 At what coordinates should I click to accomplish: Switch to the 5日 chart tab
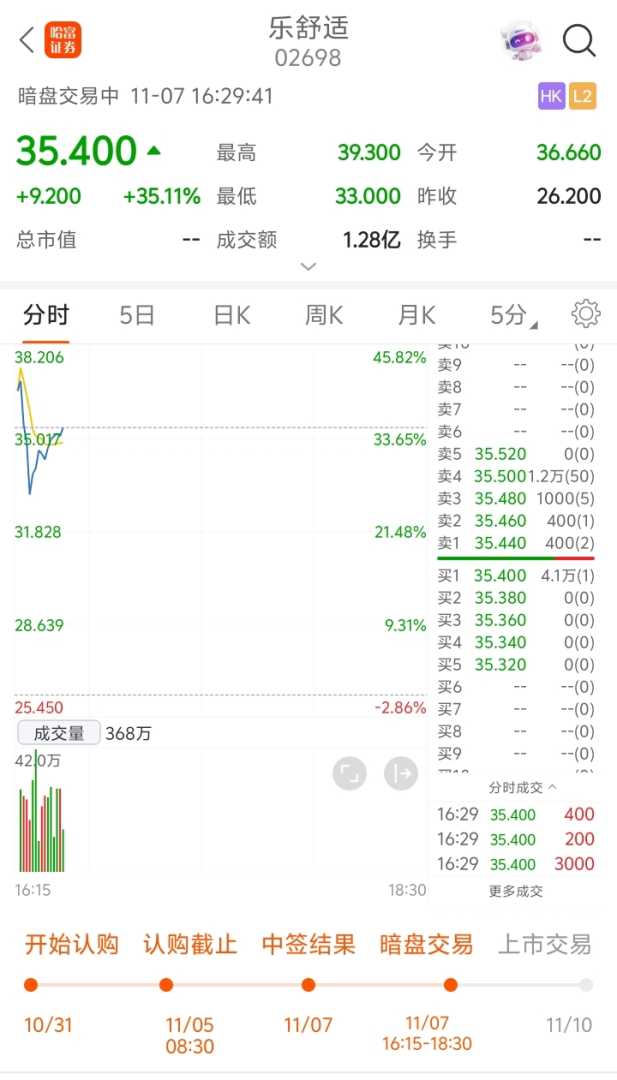pyautogui.click(x=137, y=316)
